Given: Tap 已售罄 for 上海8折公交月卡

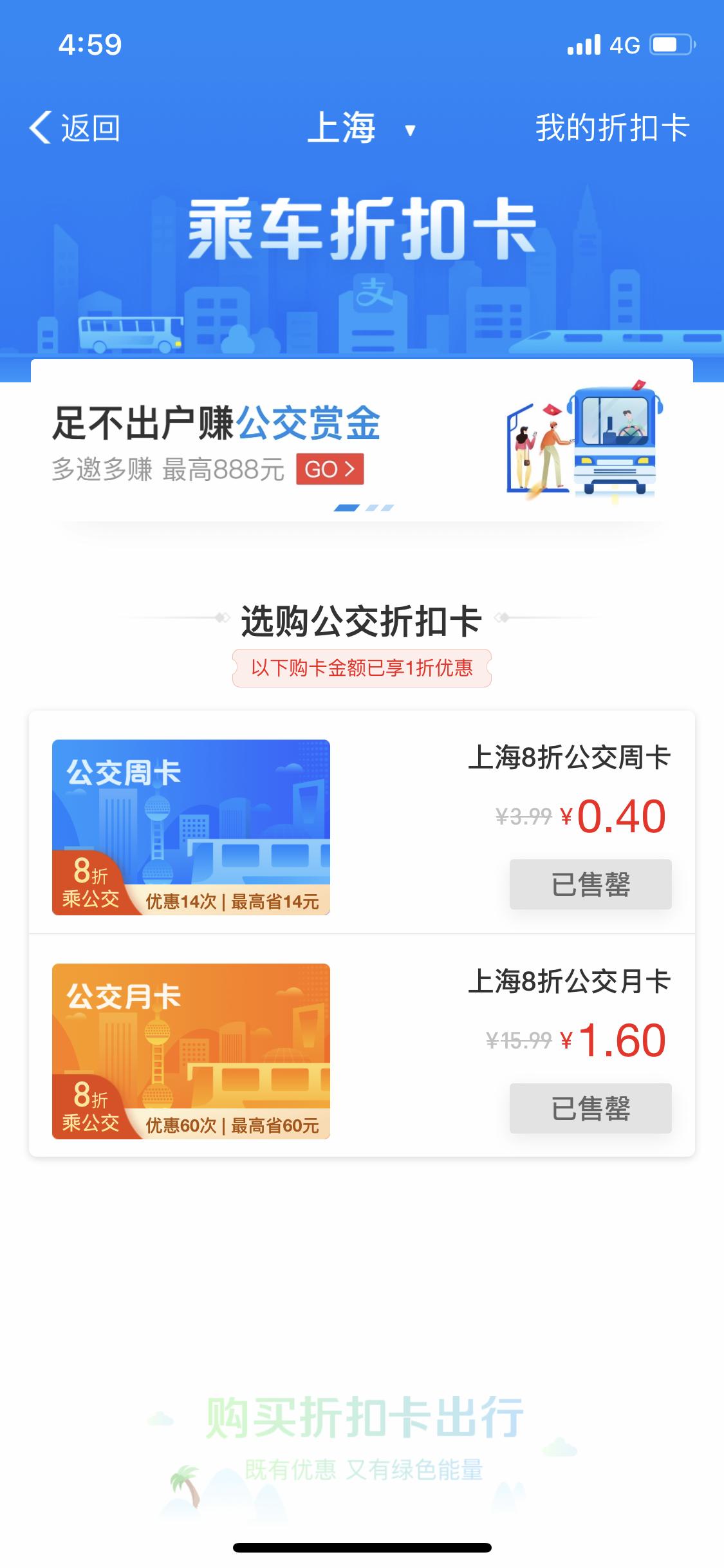Looking at the screenshot, I should [x=590, y=1108].
